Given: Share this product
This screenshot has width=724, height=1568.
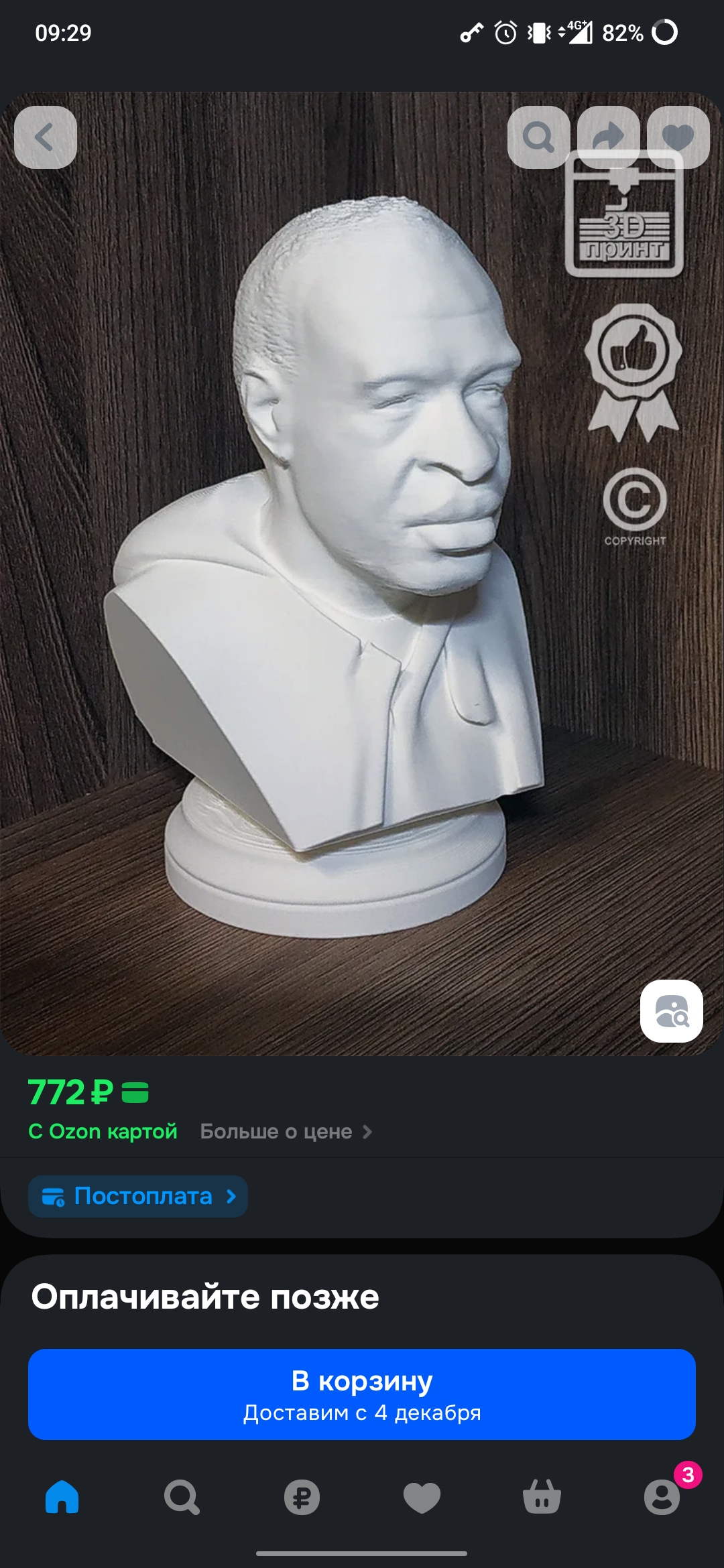Looking at the screenshot, I should tap(608, 137).
